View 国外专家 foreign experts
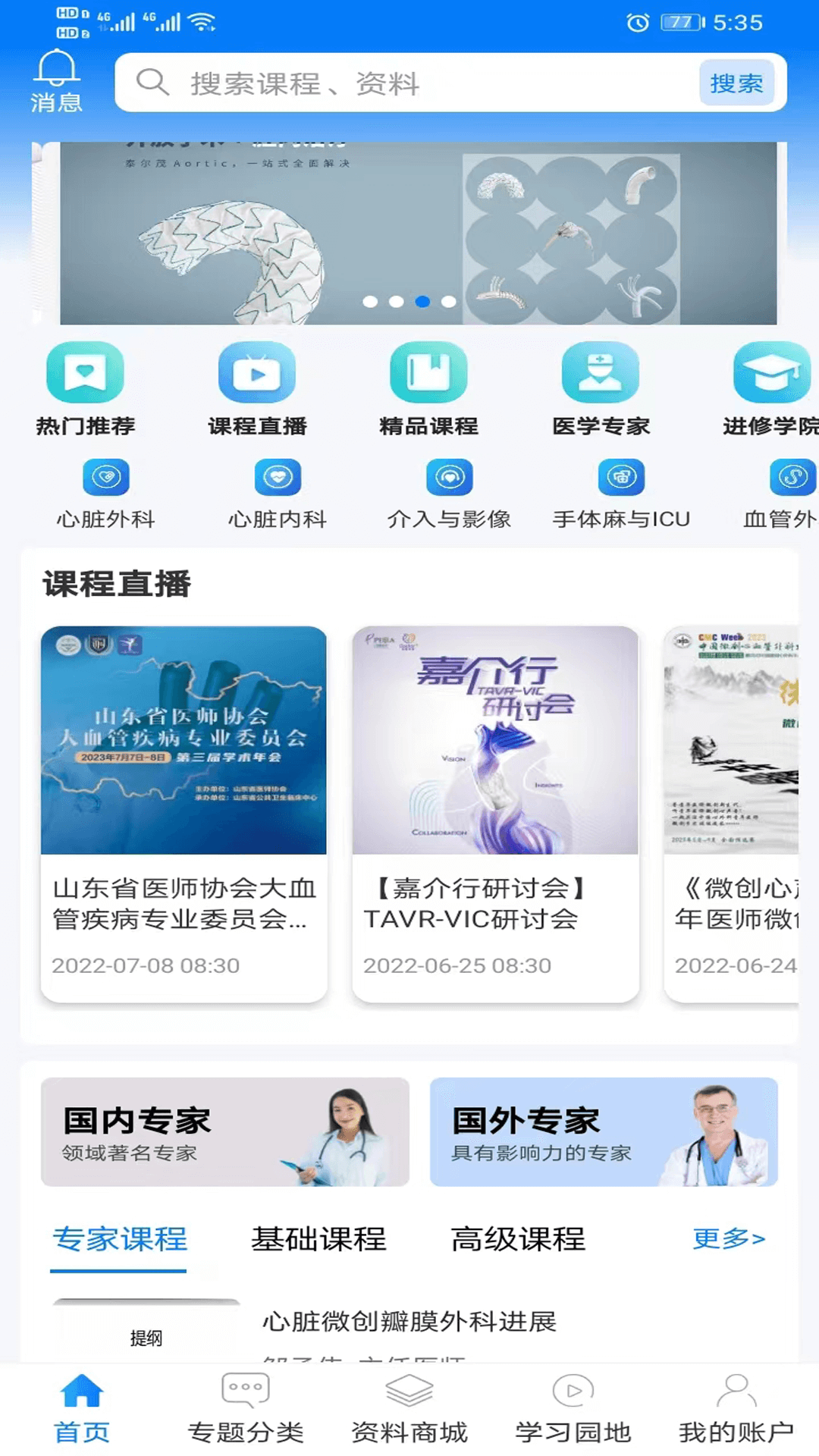 click(604, 1131)
